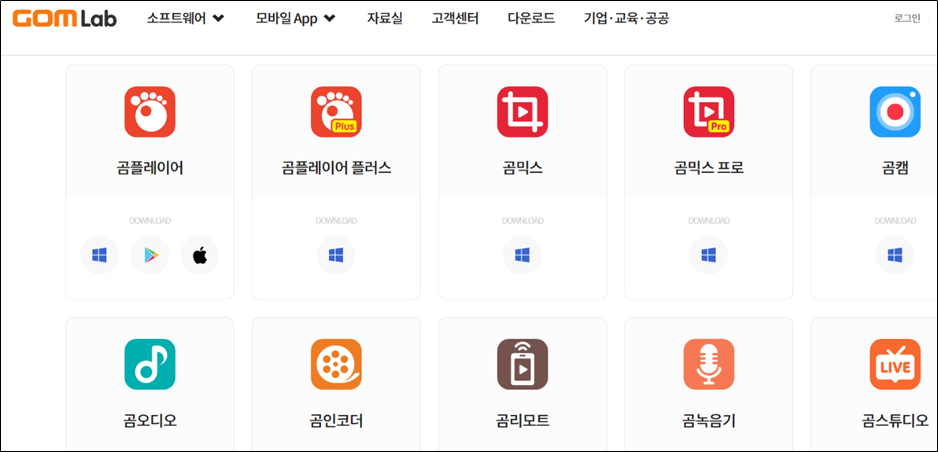This screenshot has width=938, height=452.
Task: Open the 곰믹스 product card
Action: tap(521, 131)
